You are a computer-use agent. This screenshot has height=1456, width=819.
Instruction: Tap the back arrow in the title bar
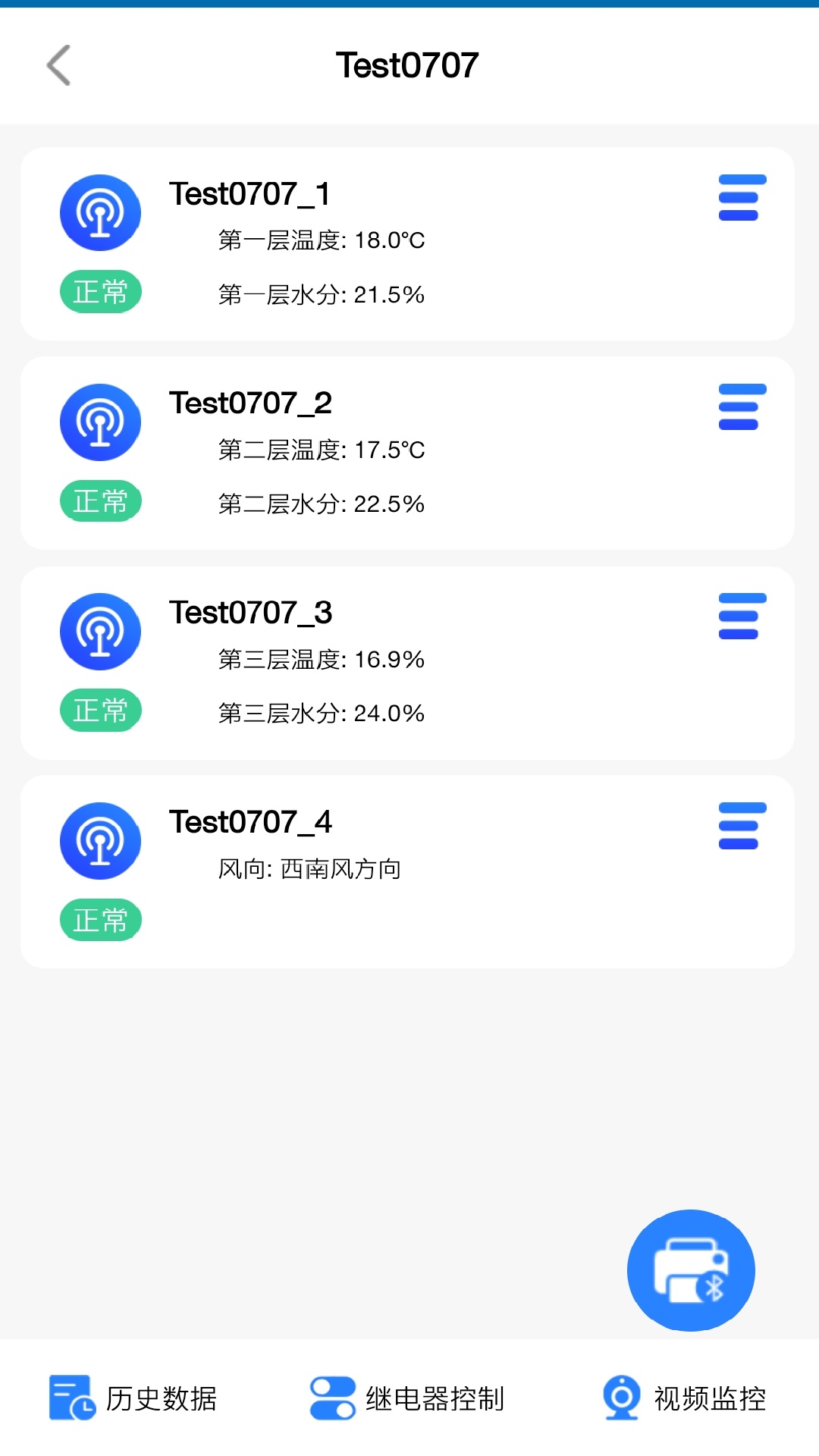click(x=59, y=66)
